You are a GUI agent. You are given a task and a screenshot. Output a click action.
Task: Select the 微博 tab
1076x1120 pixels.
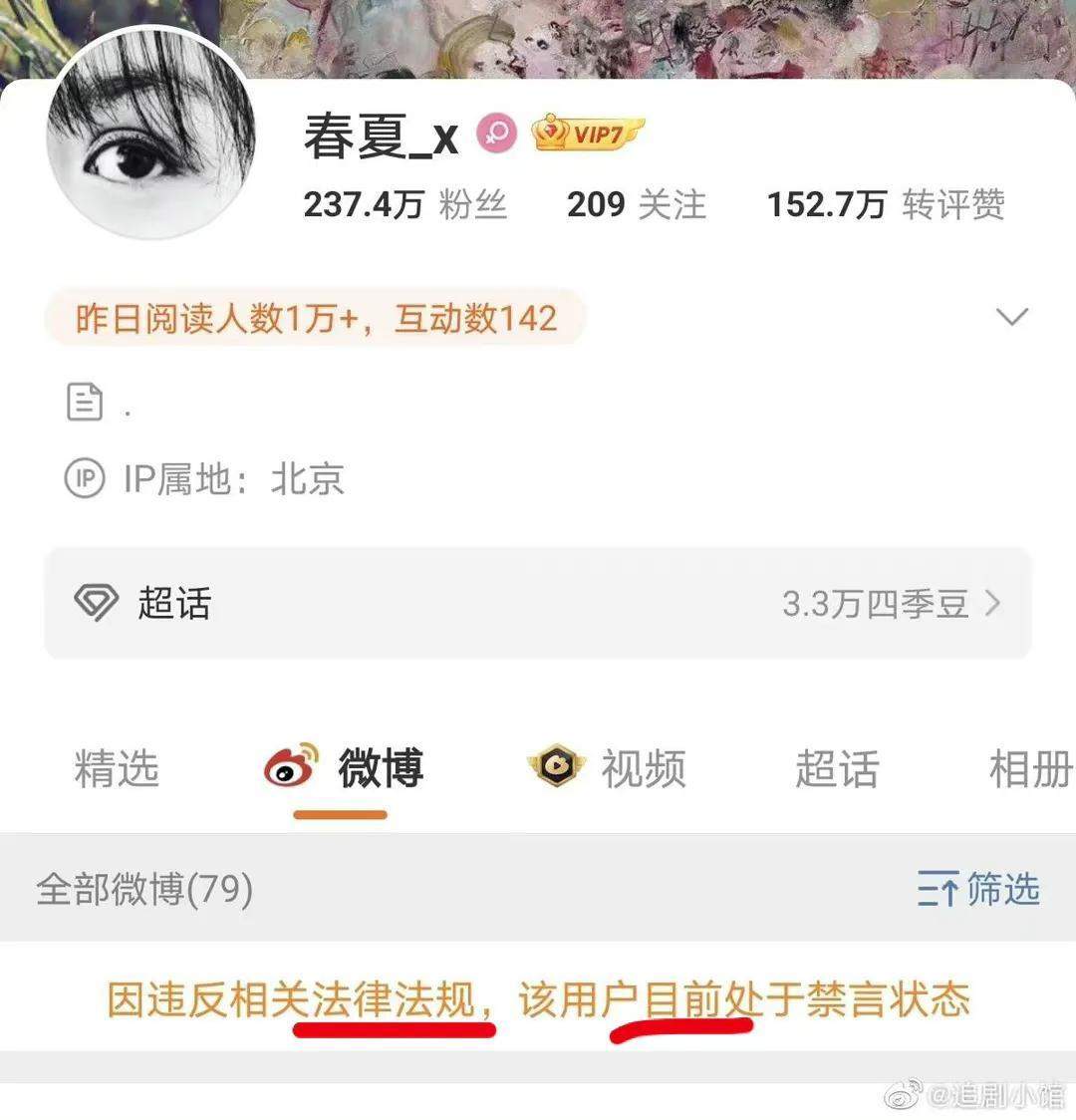(344, 769)
